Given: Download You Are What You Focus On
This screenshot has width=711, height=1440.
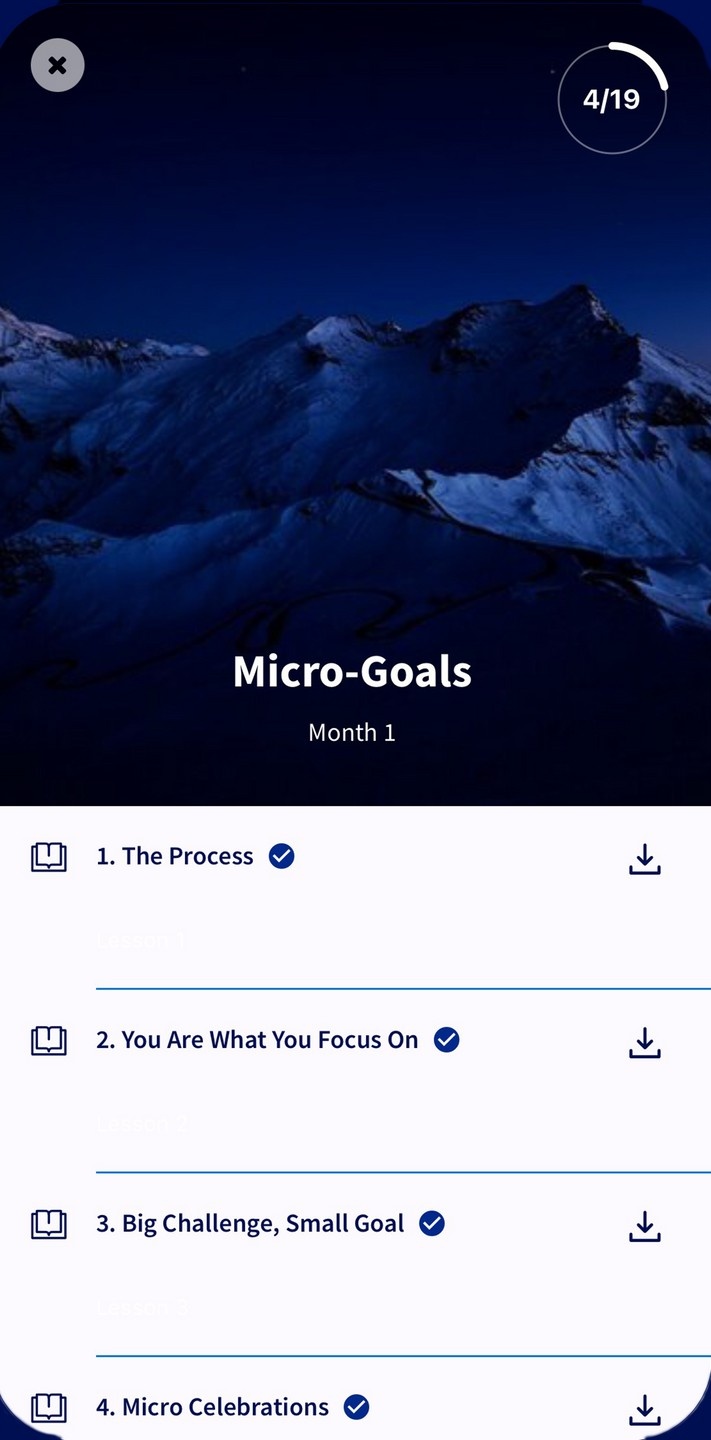Looking at the screenshot, I should pyautogui.click(x=645, y=1043).
